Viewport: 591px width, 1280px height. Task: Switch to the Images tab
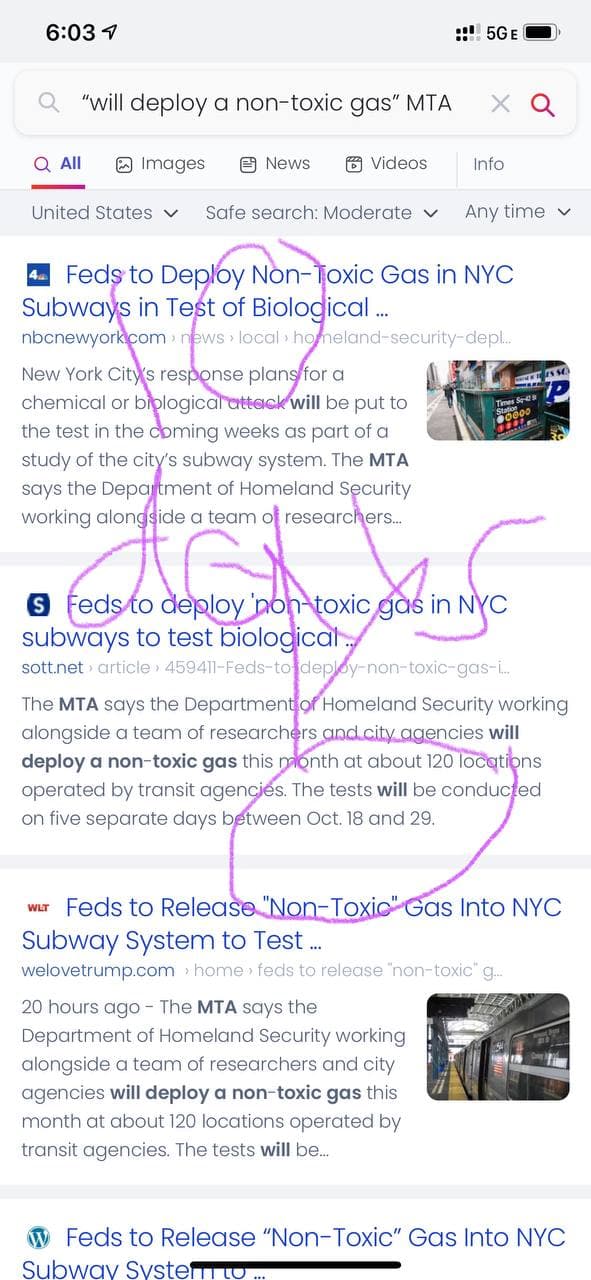point(160,163)
